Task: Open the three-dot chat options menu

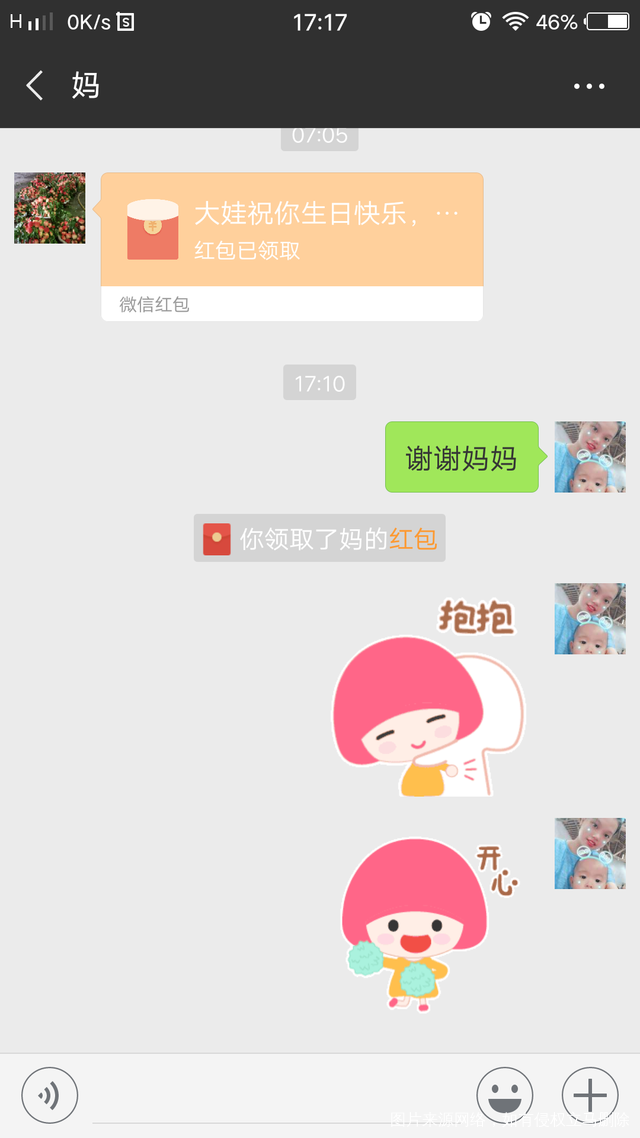Action: (589, 87)
